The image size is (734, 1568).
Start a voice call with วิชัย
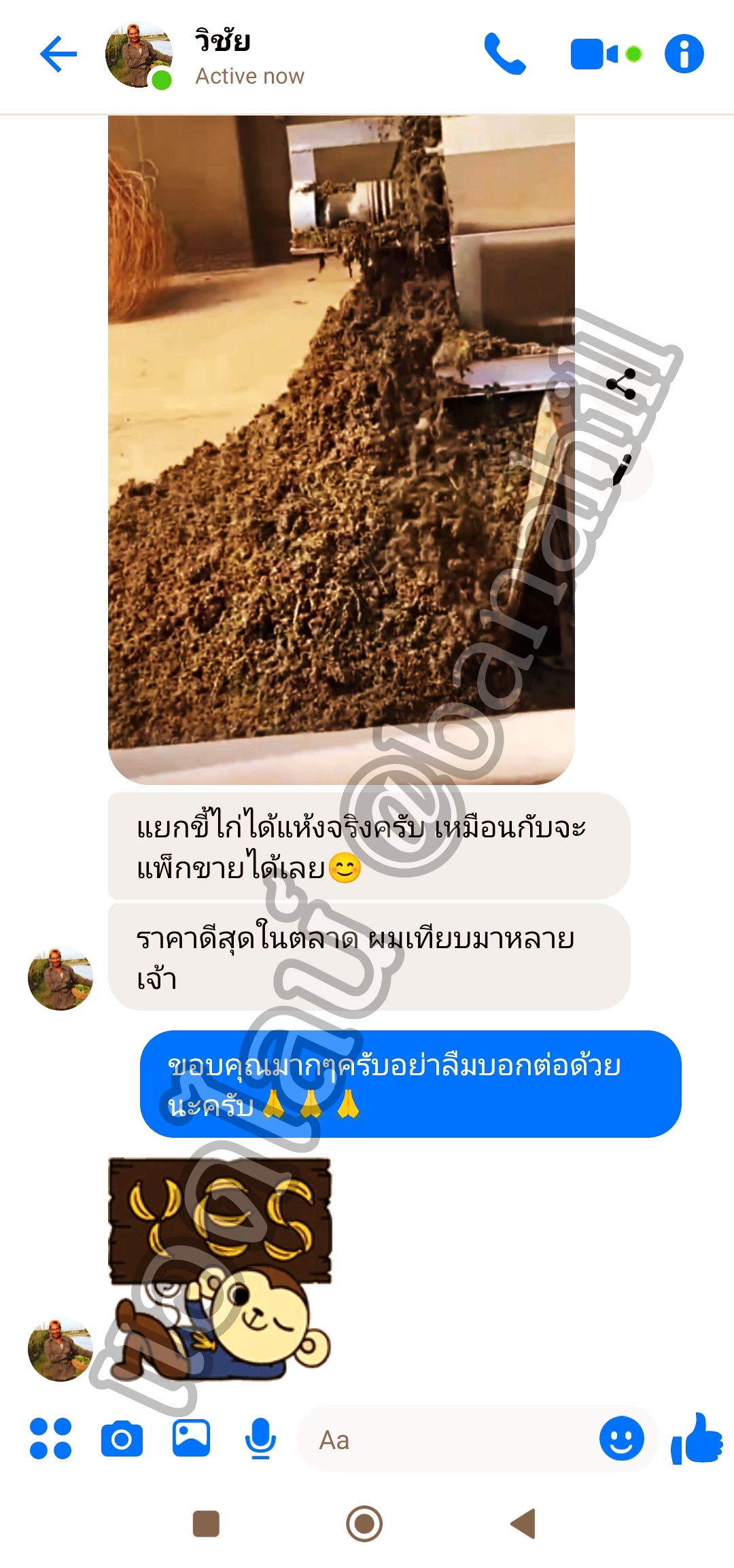click(x=504, y=54)
